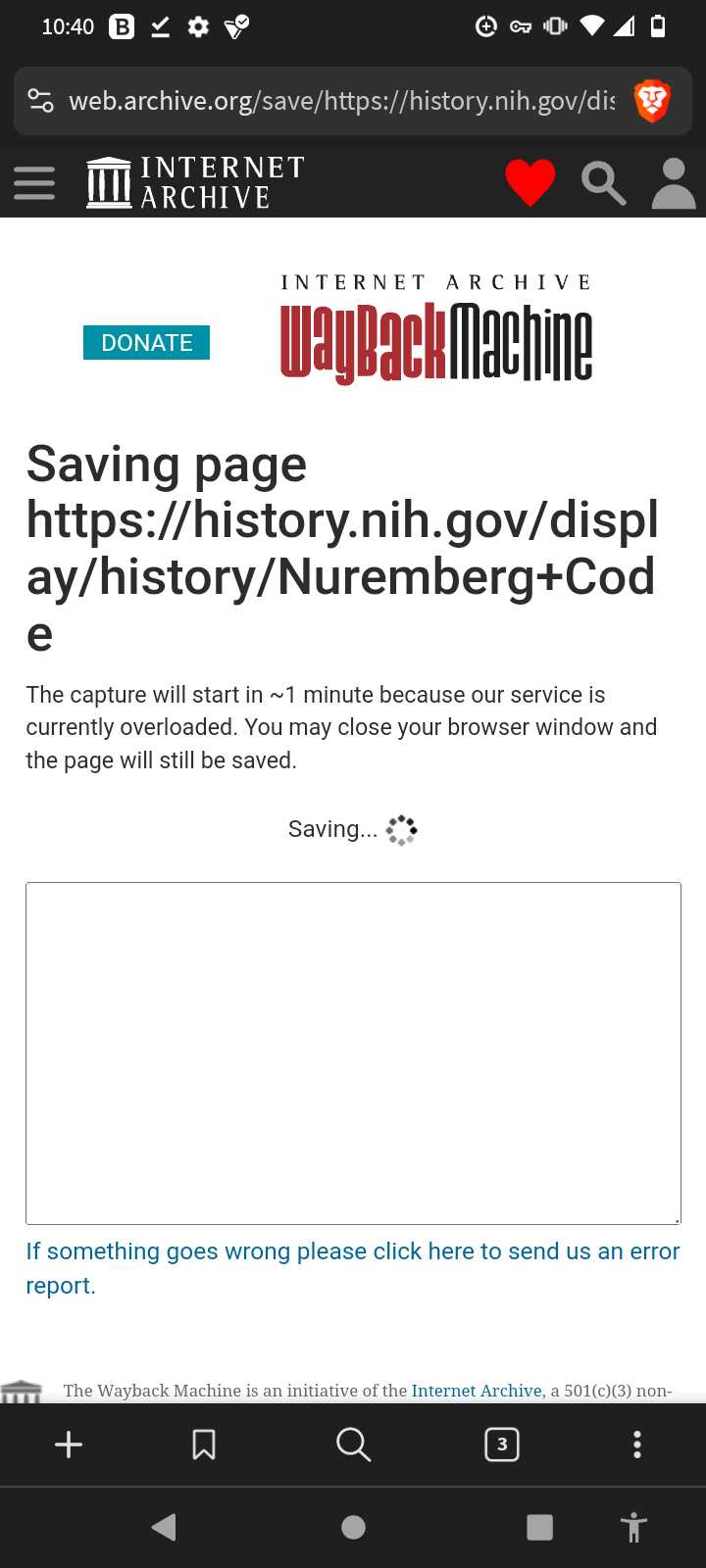Open the browser three-dot overflow menu

pyautogui.click(x=637, y=1445)
